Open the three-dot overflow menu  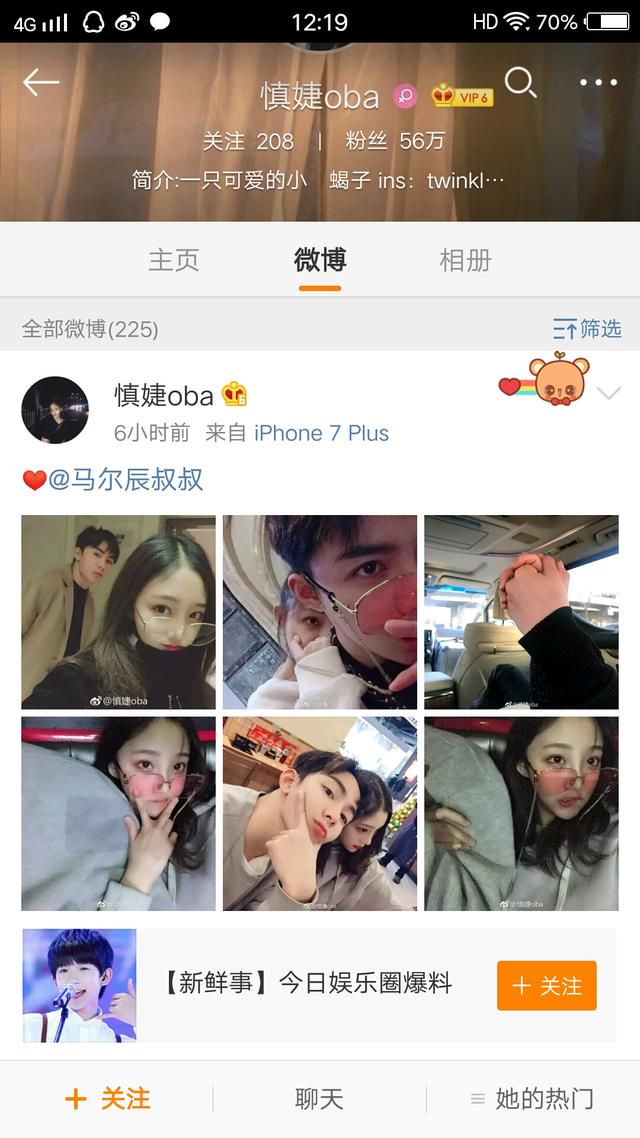pyautogui.click(x=598, y=83)
